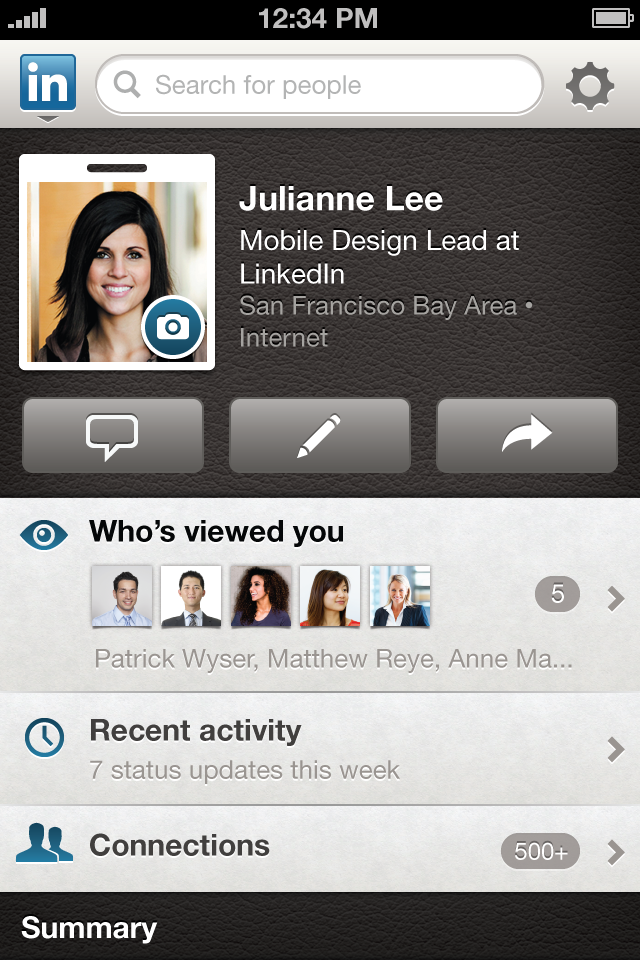640x960 pixels.
Task: Open the Connections list
Action: point(320,849)
